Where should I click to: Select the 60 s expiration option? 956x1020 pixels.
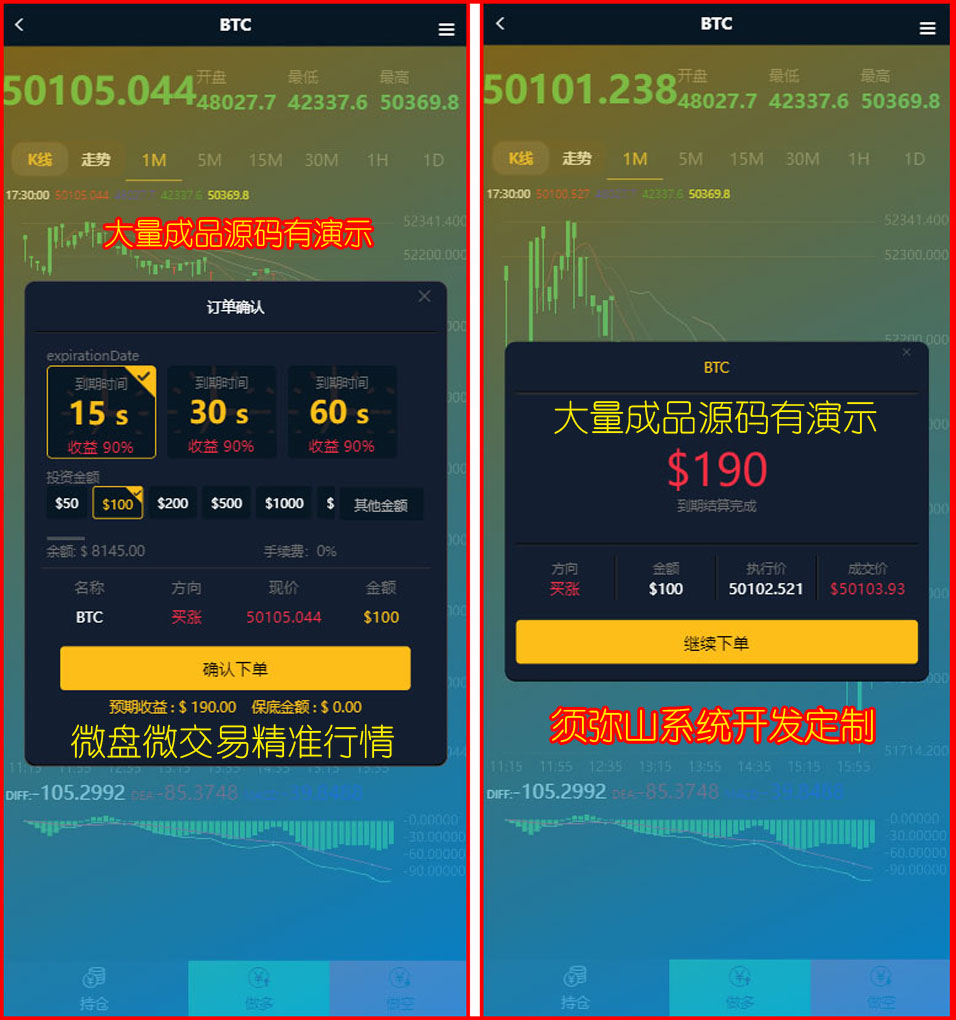click(x=343, y=410)
